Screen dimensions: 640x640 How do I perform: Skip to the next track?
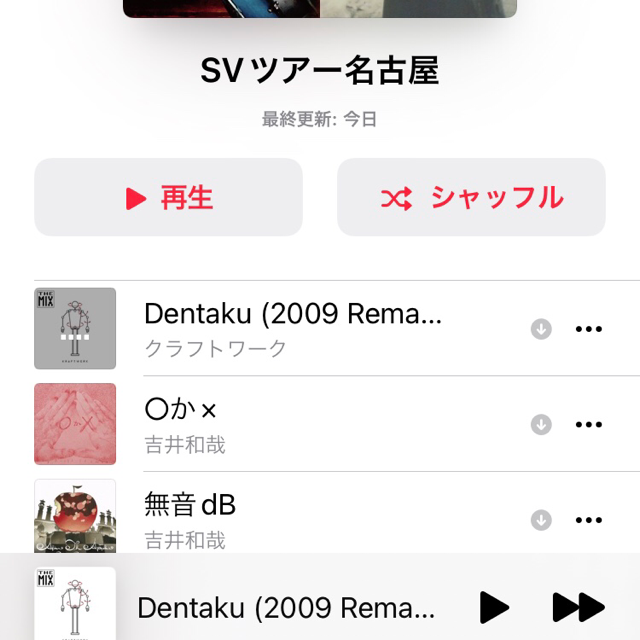pyautogui.click(x=579, y=607)
